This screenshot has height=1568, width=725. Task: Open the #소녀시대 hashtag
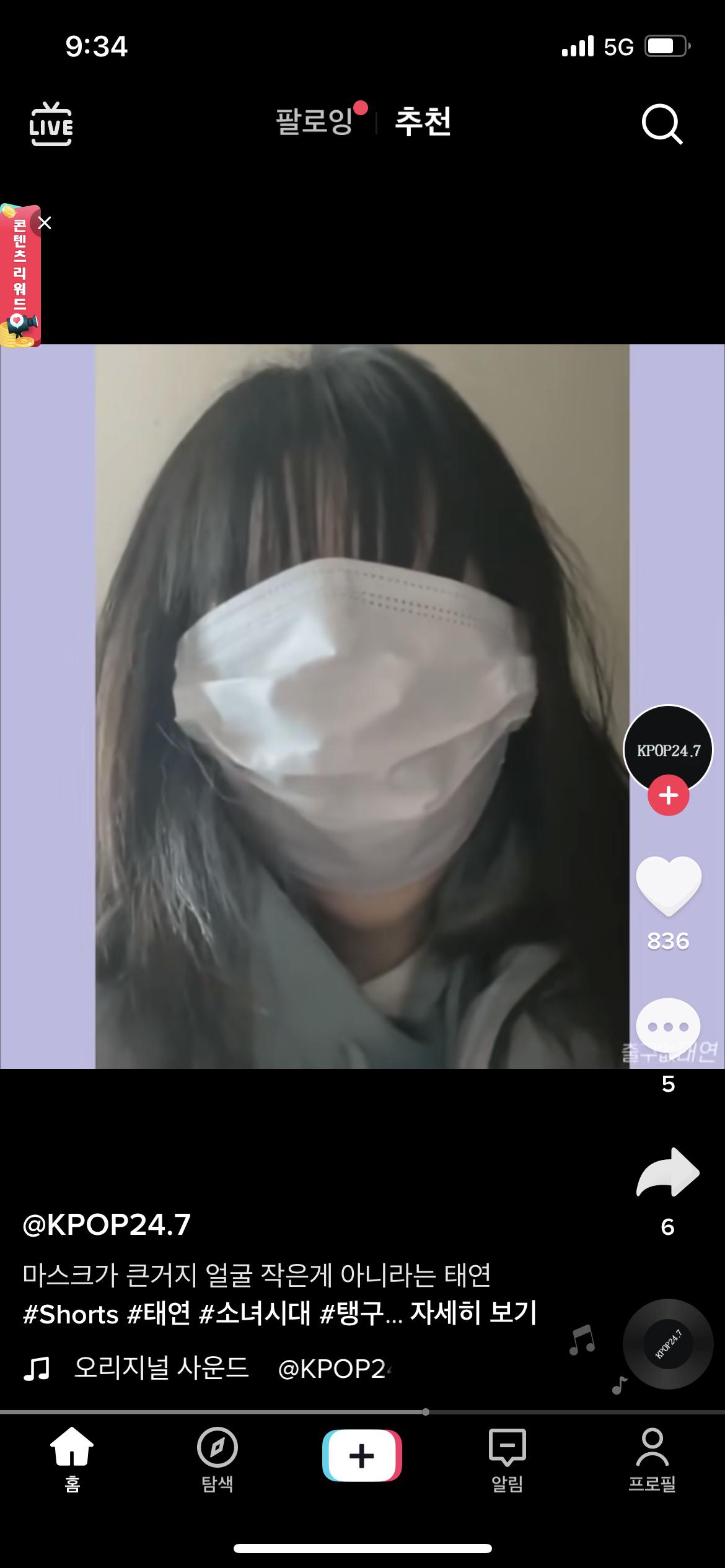coord(255,1313)
